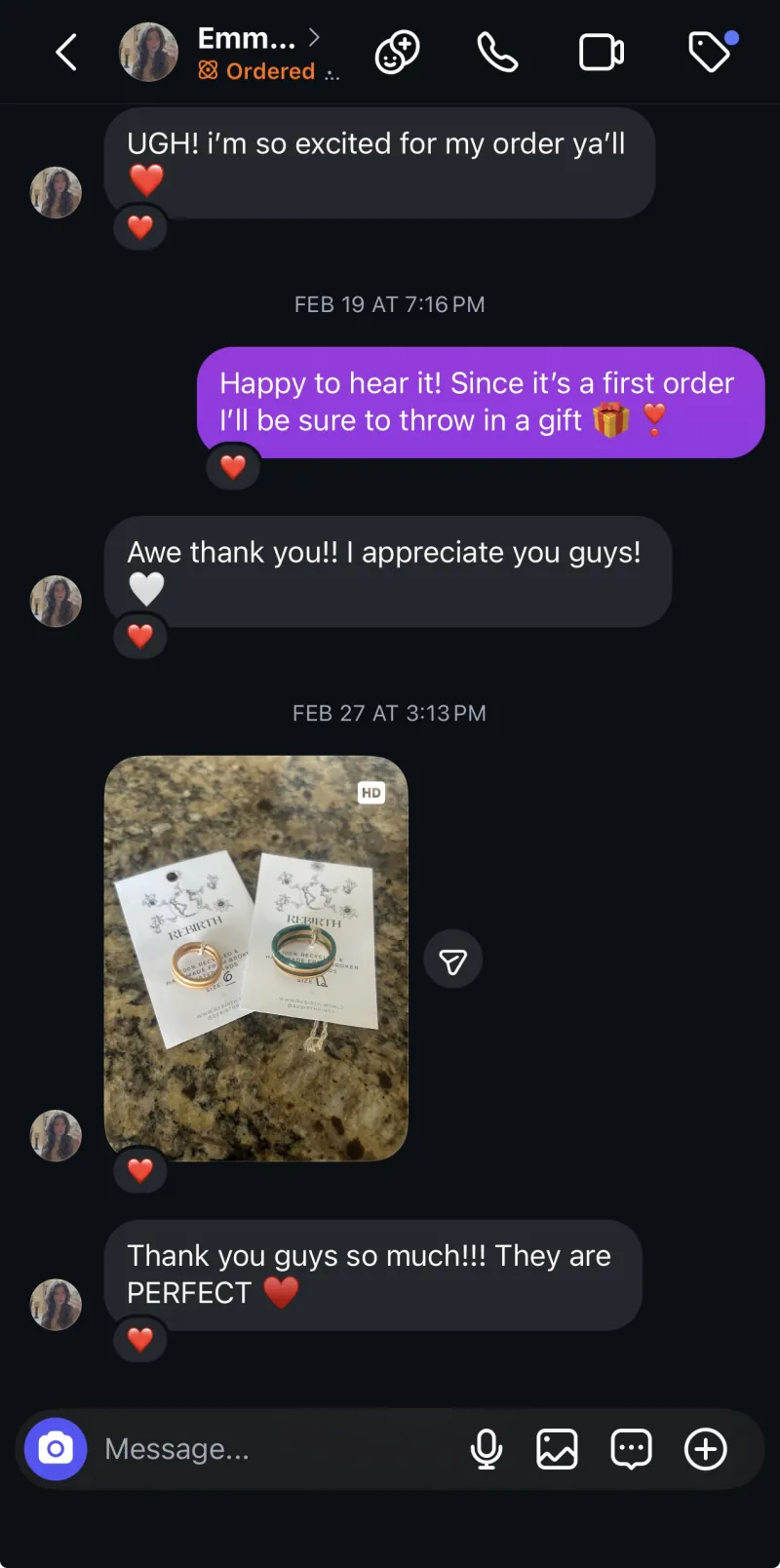The height and width of the screenshot is (1568, 780).
Task: View heart reaction on the "throw in a gift" message
Action: pos(233,467)
